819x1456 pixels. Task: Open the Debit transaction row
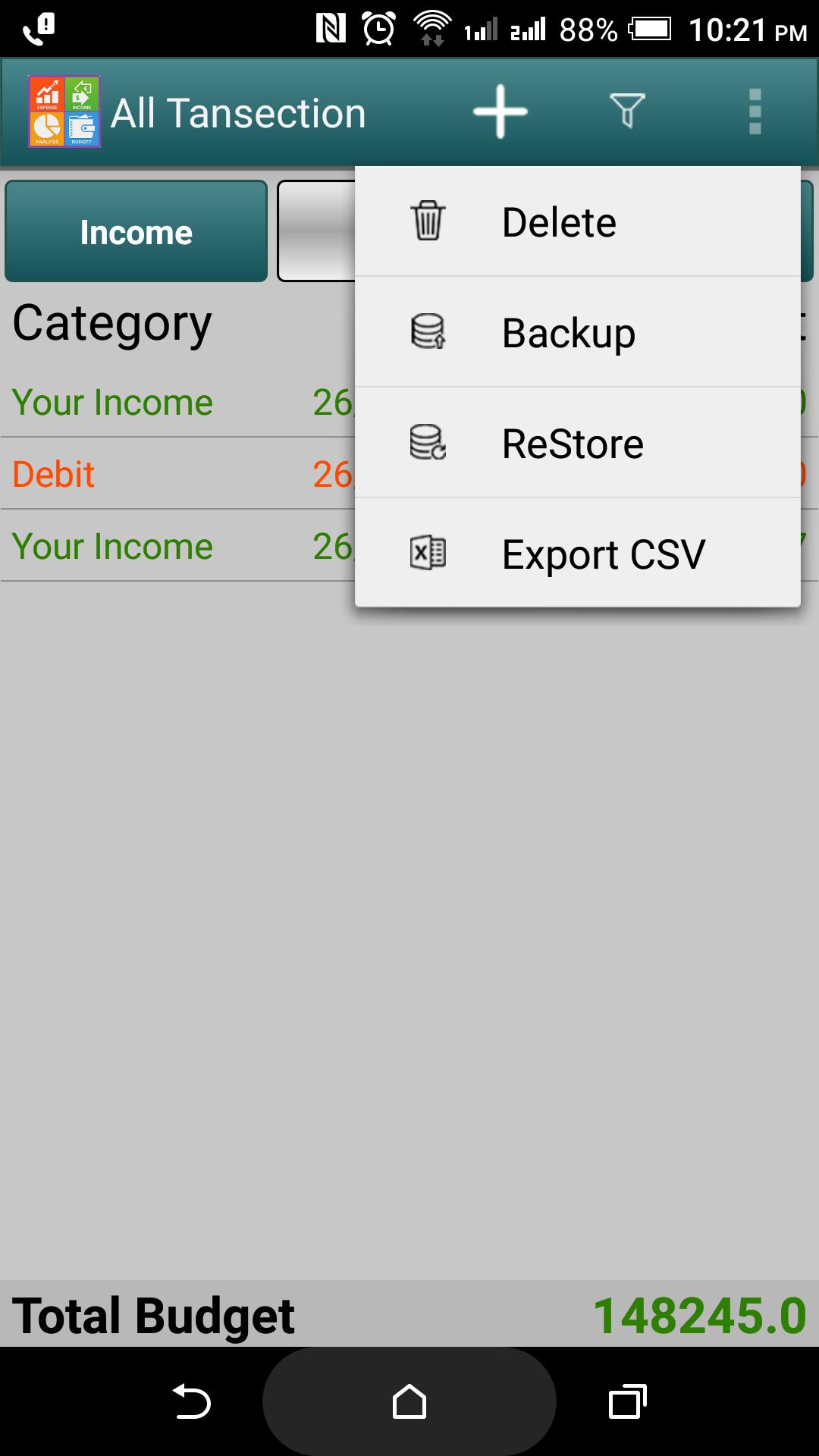click(x=174, y=475)
